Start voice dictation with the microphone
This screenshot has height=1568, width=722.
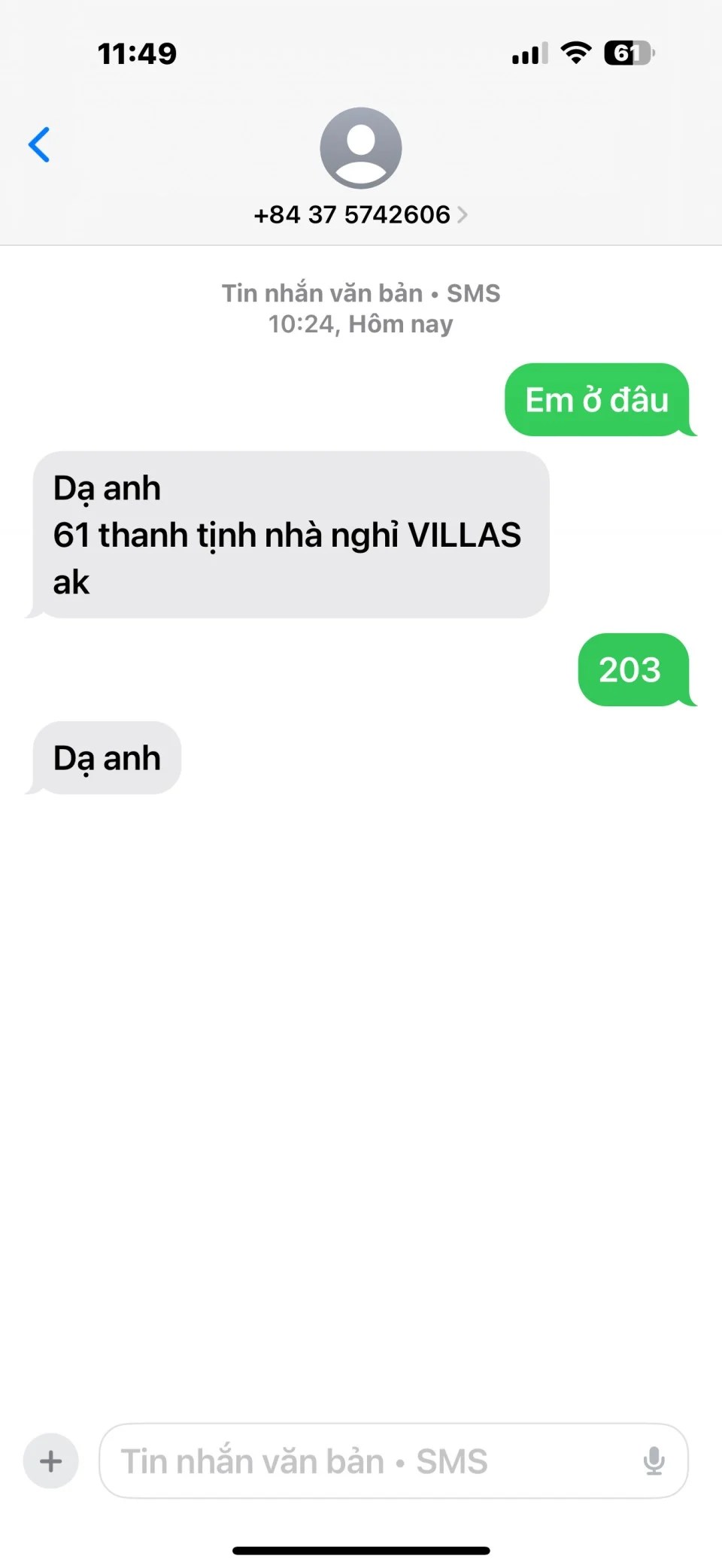point(654,1461)
